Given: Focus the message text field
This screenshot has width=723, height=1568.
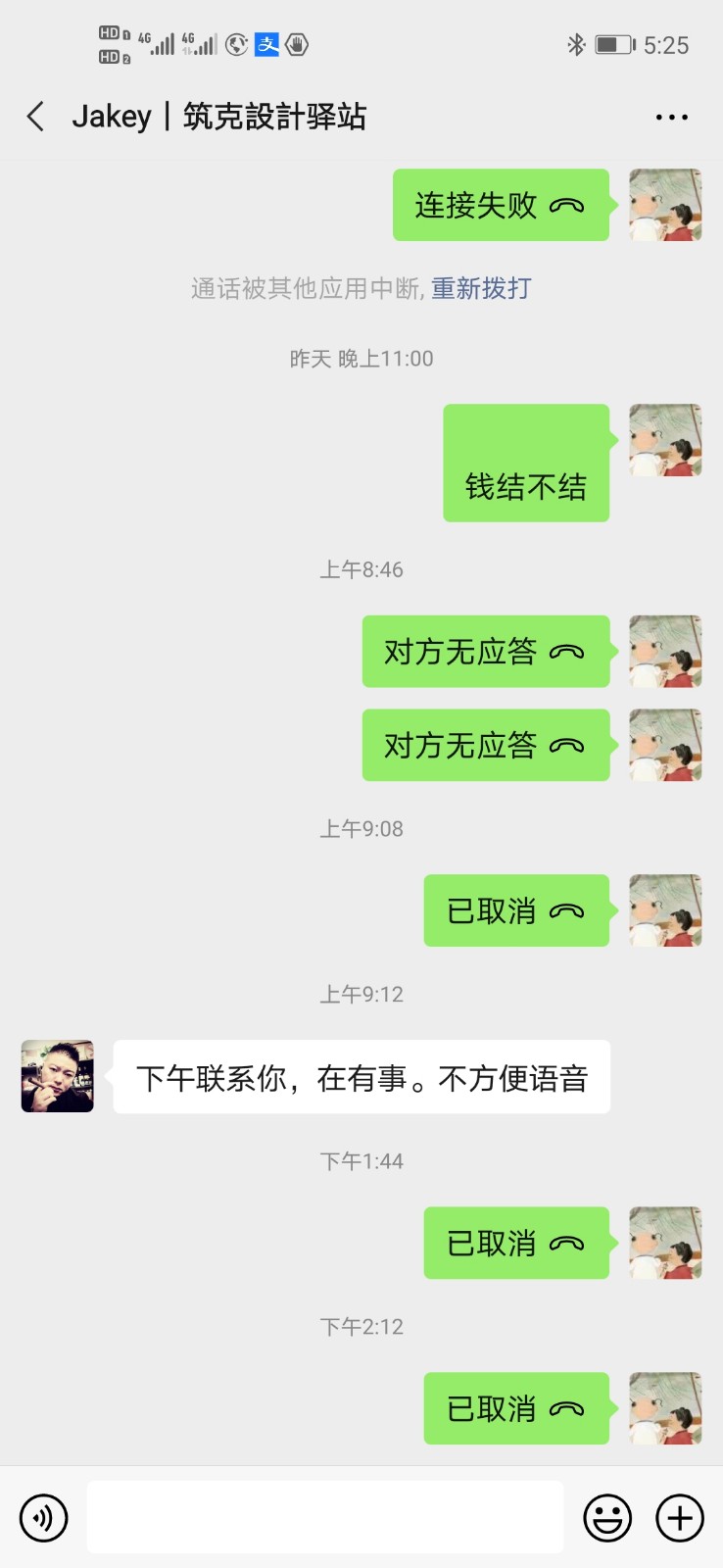Looking at the screenshot, I should click(324, 1517).
